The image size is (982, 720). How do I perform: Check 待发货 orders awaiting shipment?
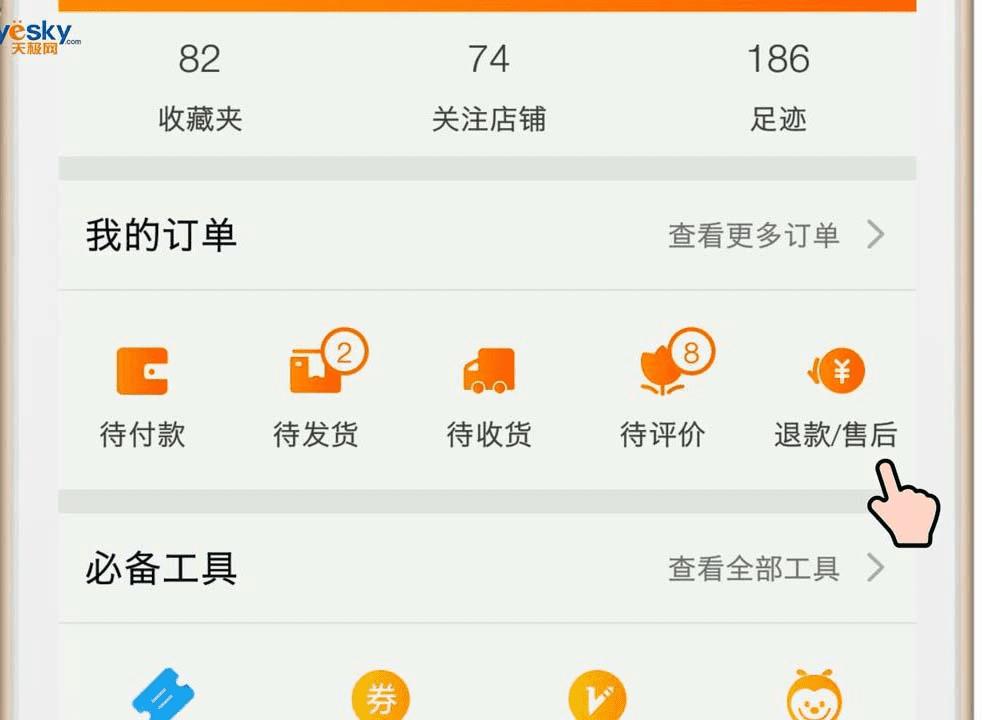pos(316,394)
